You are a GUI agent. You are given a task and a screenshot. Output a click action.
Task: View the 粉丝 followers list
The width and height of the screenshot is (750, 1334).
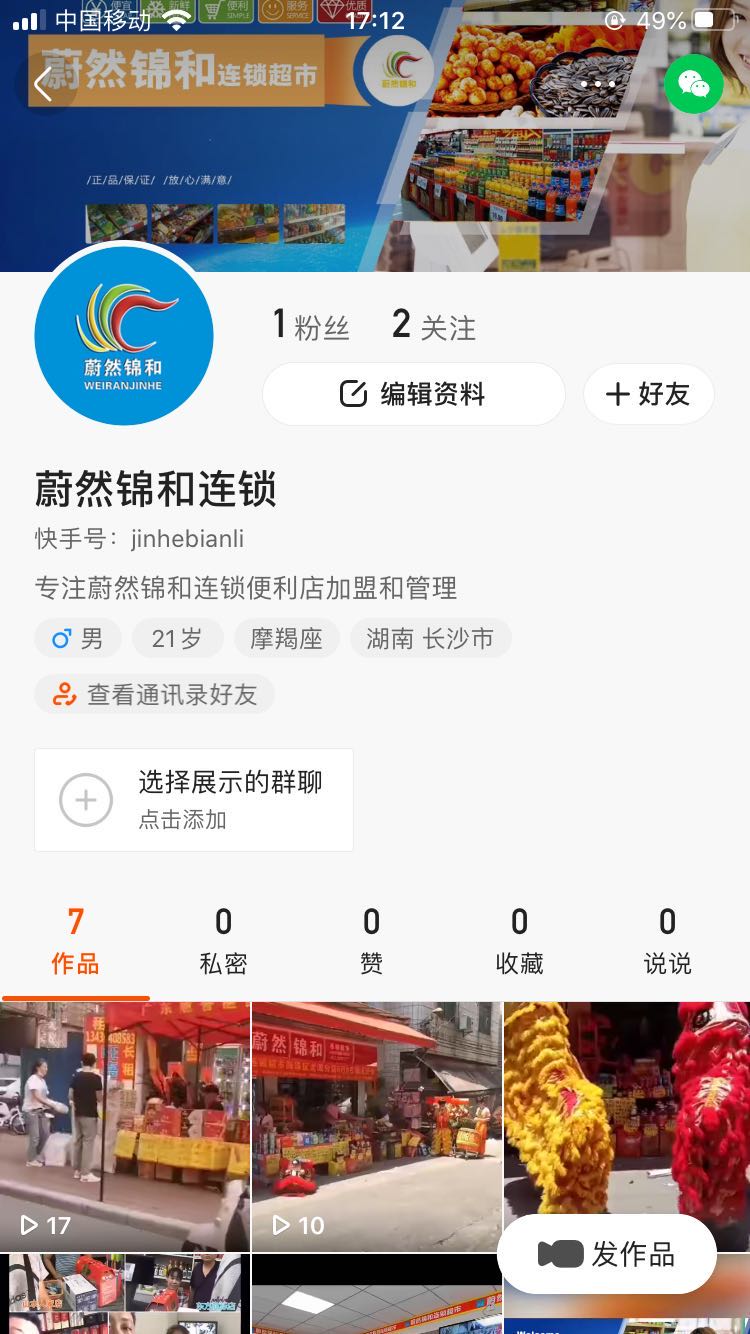coord(311,326)
